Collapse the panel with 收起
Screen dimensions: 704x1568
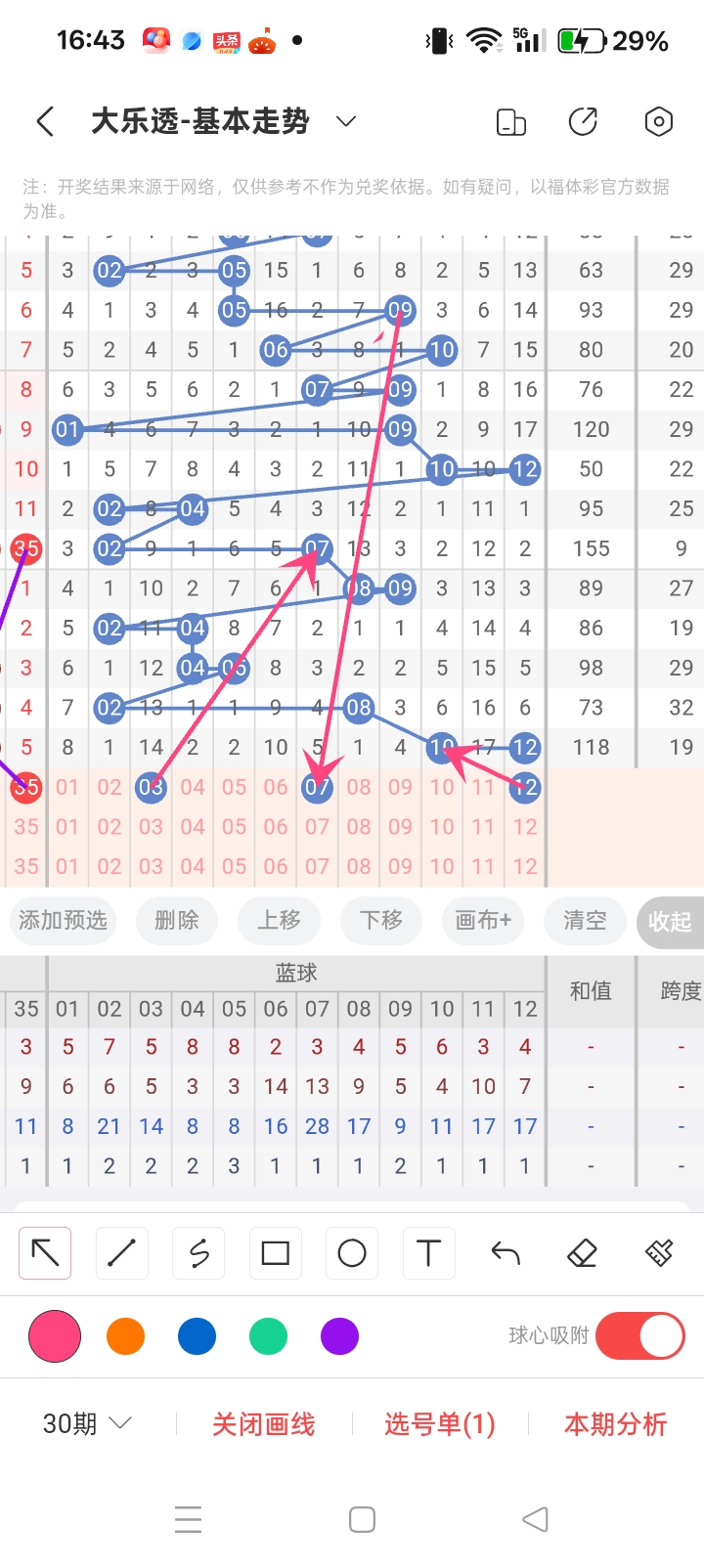pyautogui.click(x=671, y=922)
